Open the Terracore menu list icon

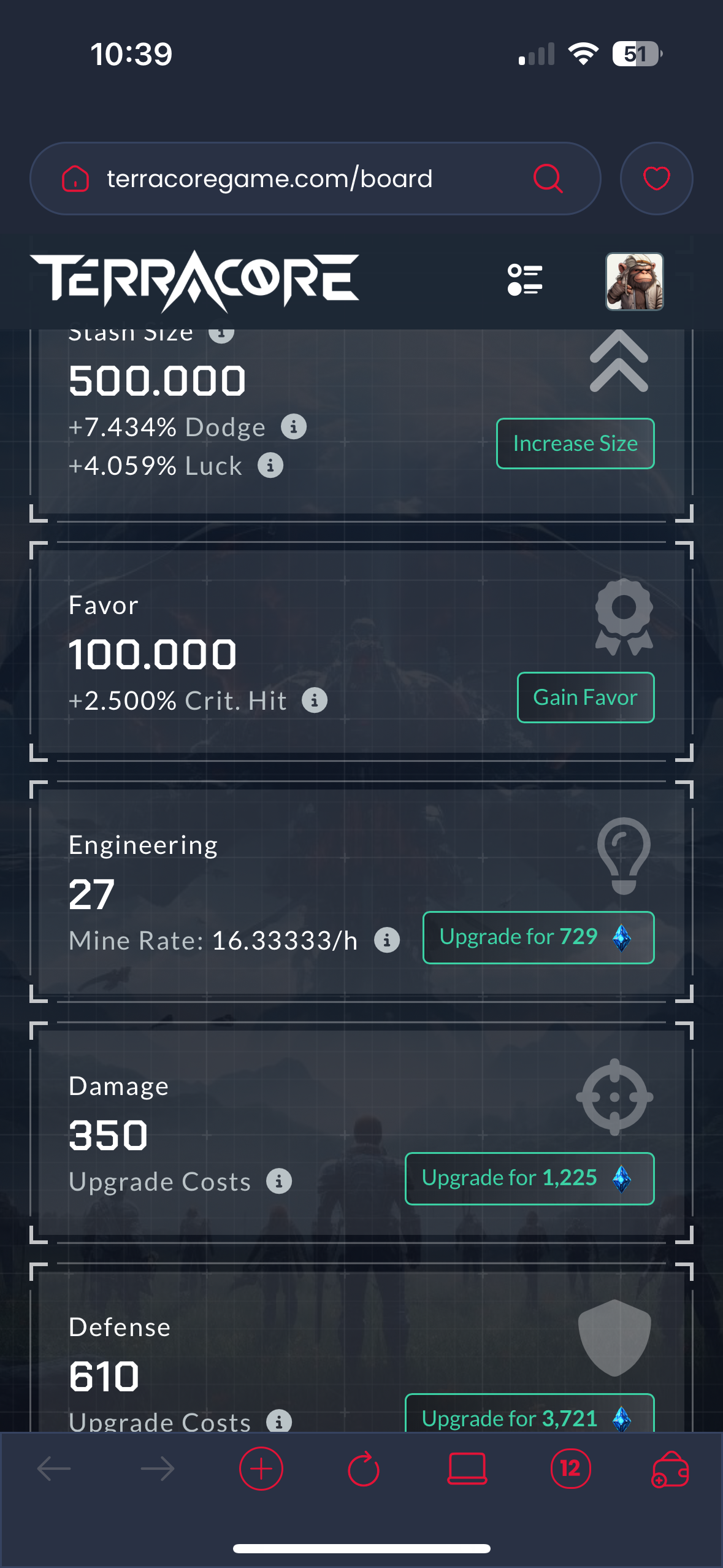click(x=525, y=280)
